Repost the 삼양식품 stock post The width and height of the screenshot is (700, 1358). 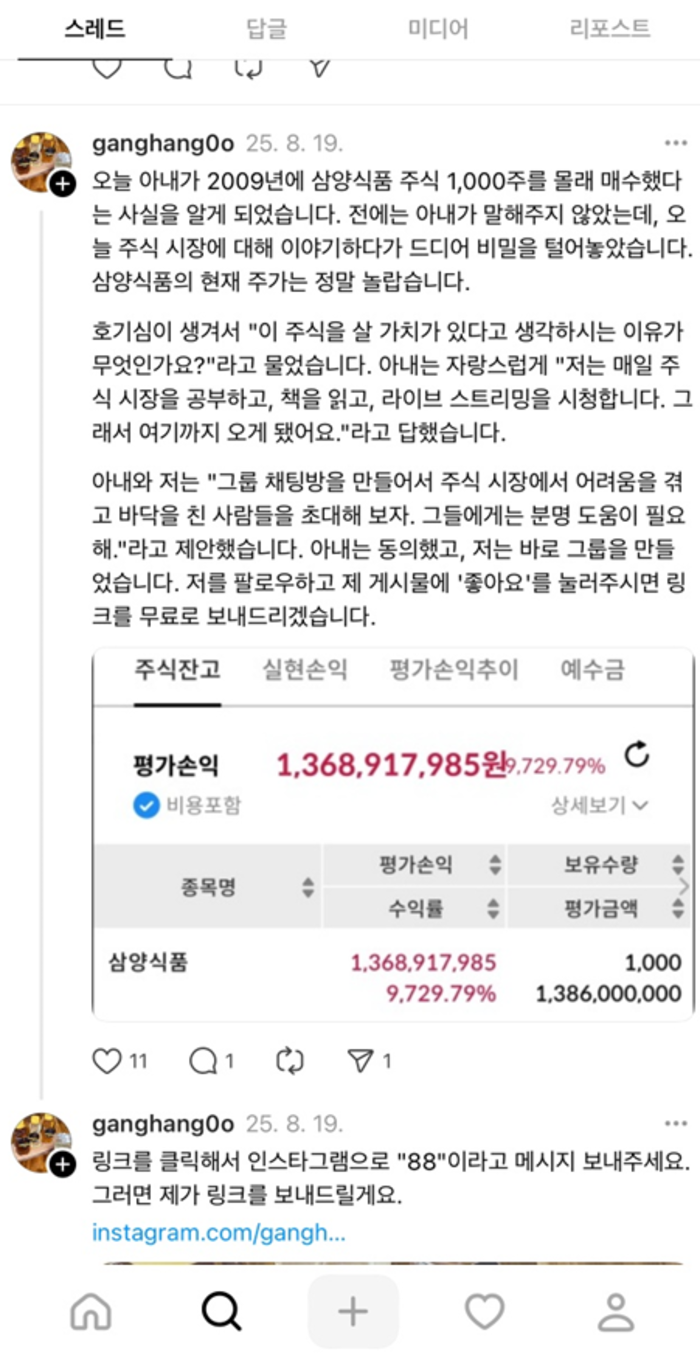point(290,1061)
